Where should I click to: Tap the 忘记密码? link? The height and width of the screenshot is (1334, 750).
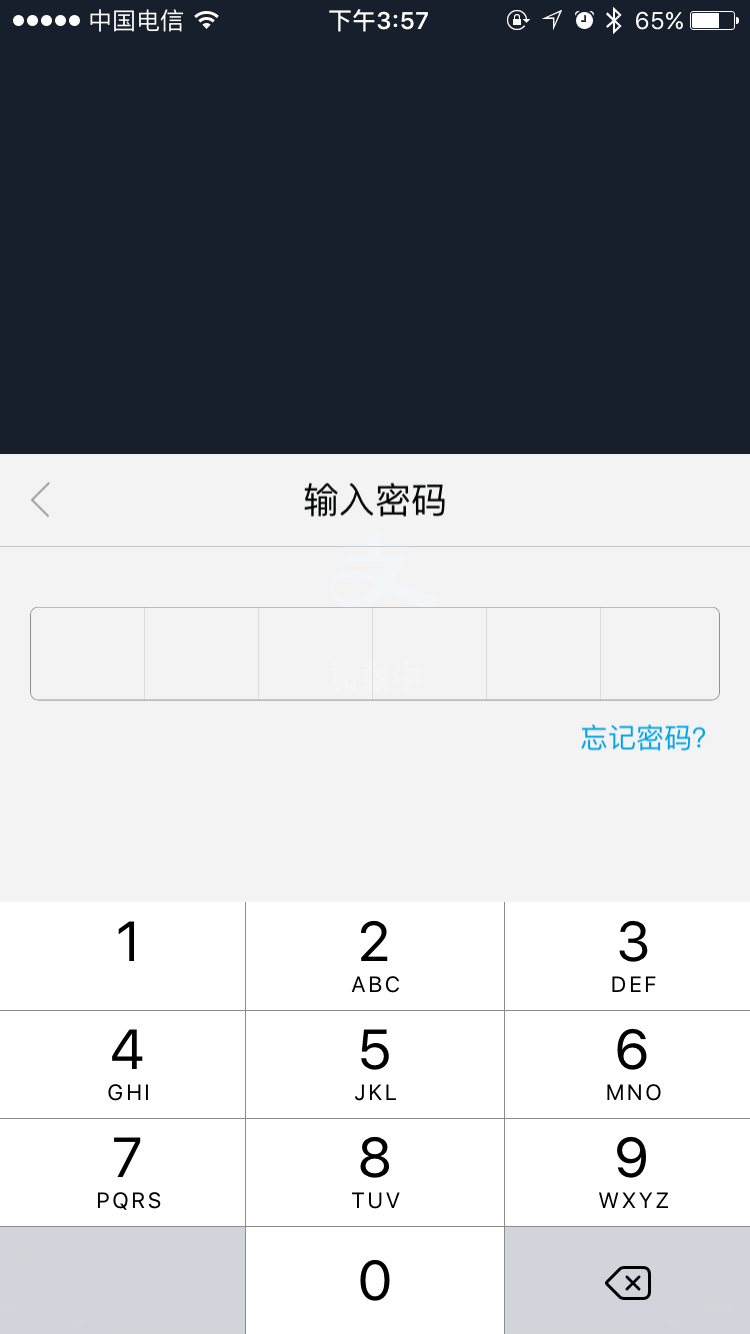643,738
